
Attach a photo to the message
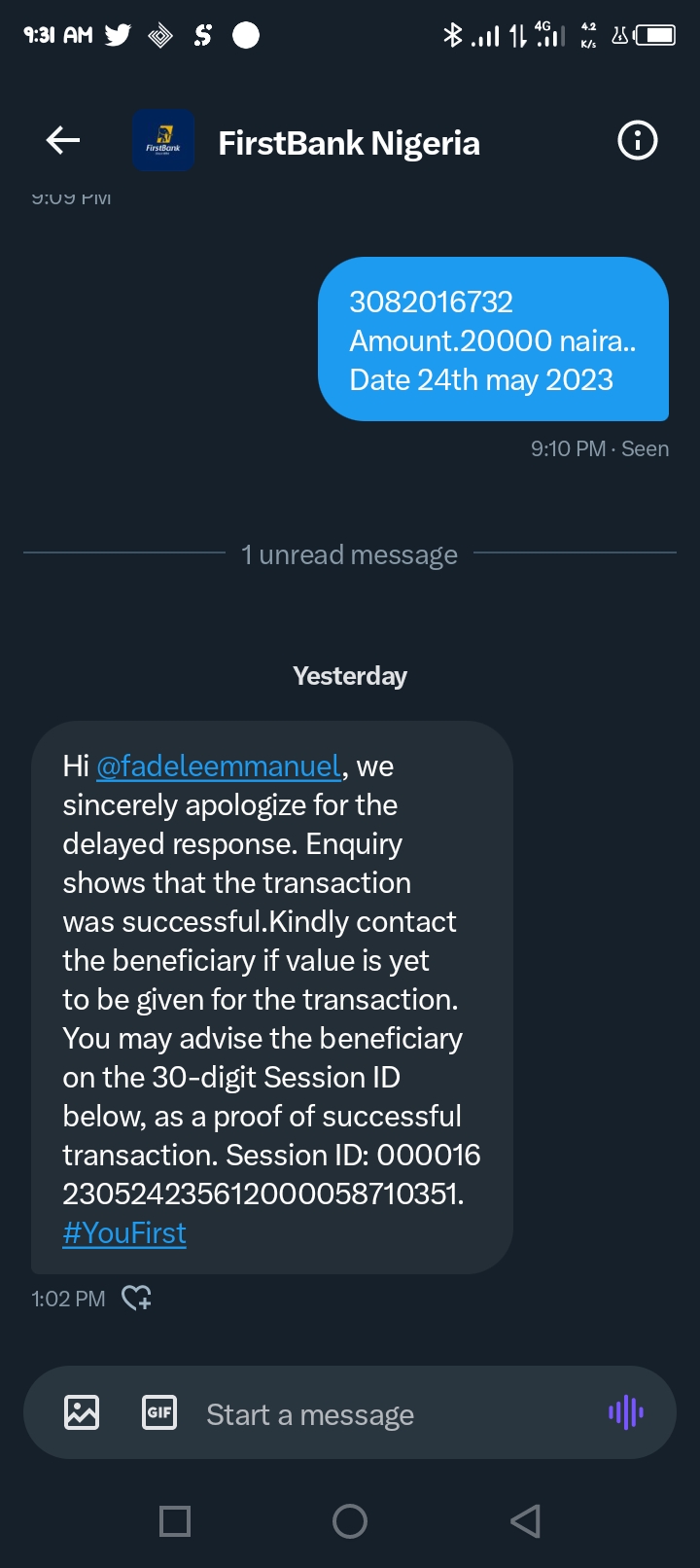[x=82, y=1412]
